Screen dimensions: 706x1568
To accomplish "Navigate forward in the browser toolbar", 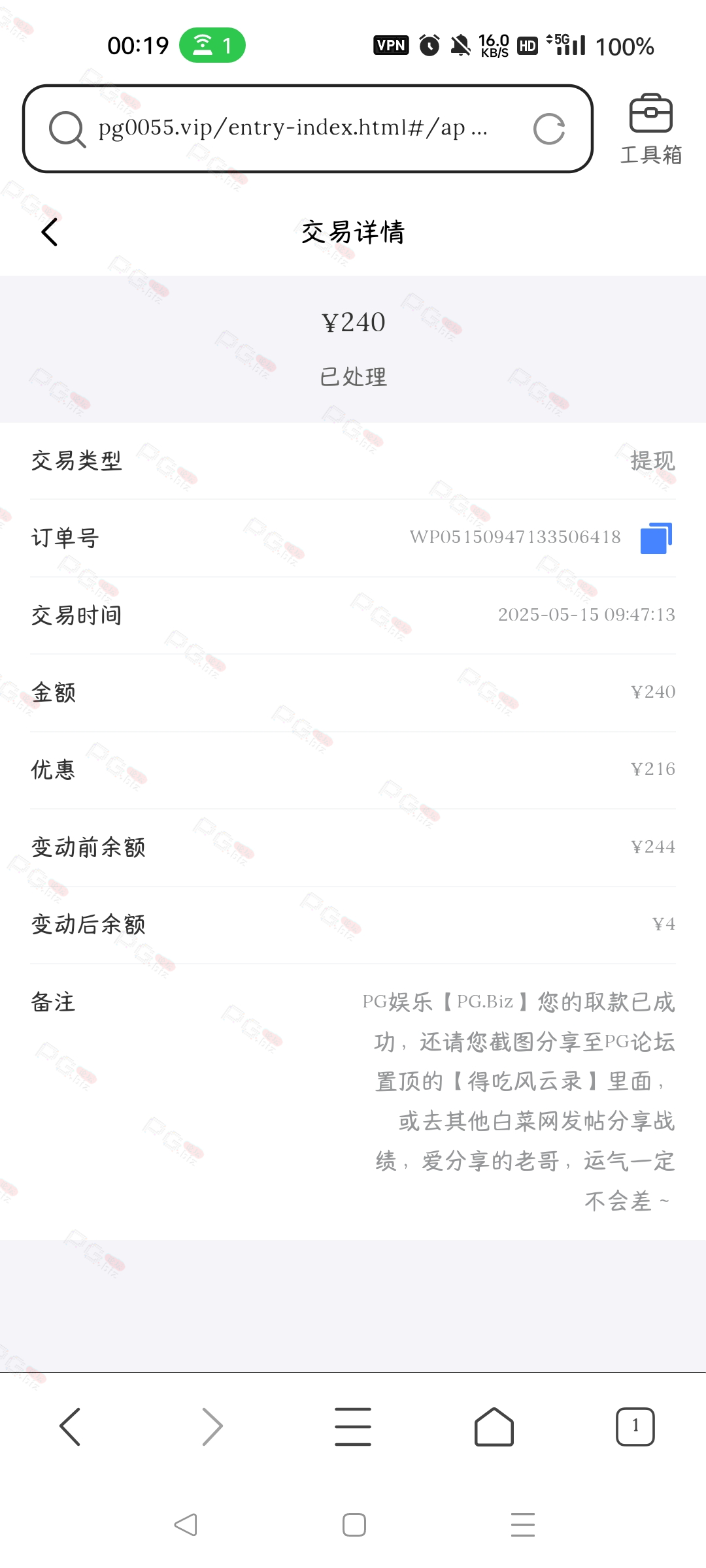I will tap(212, 1426).
